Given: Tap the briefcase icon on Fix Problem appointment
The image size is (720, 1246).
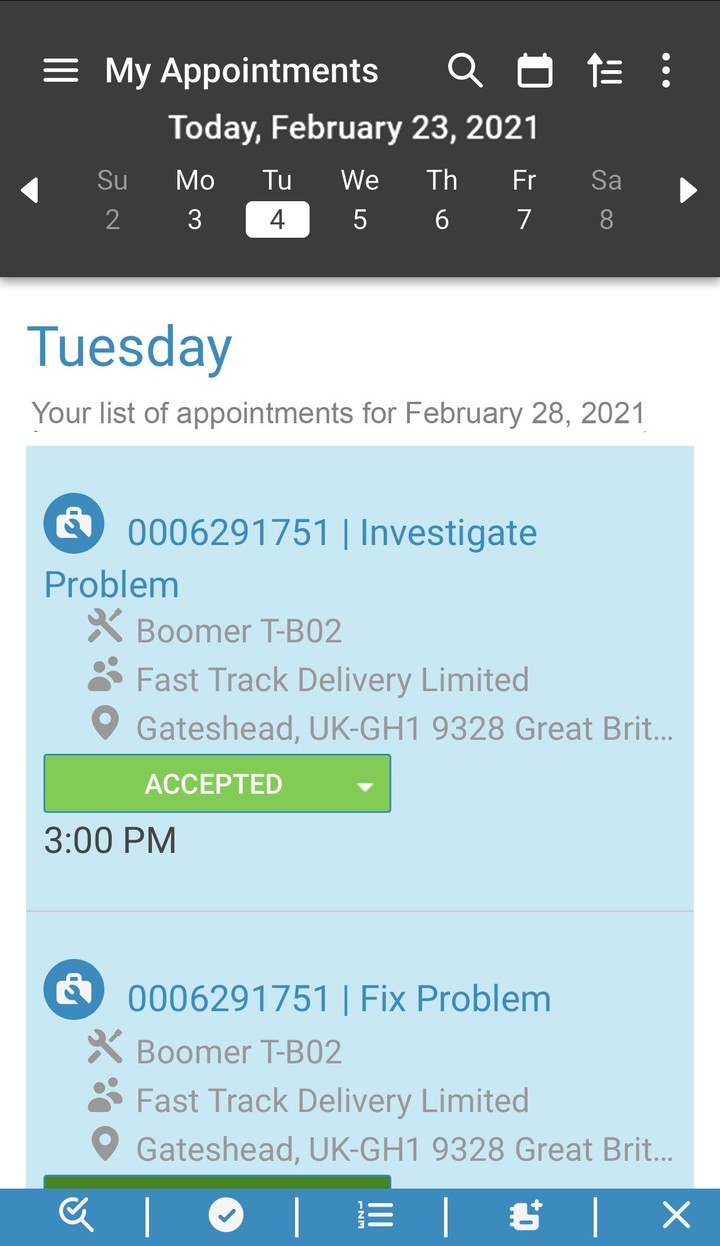Looking at the screenshot, I should 73,988.
